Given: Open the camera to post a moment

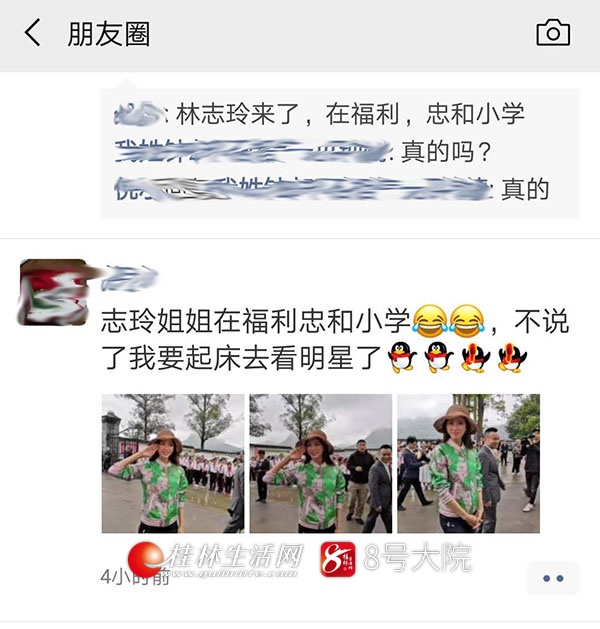Looking at the screenshot, I should (553, 33).
